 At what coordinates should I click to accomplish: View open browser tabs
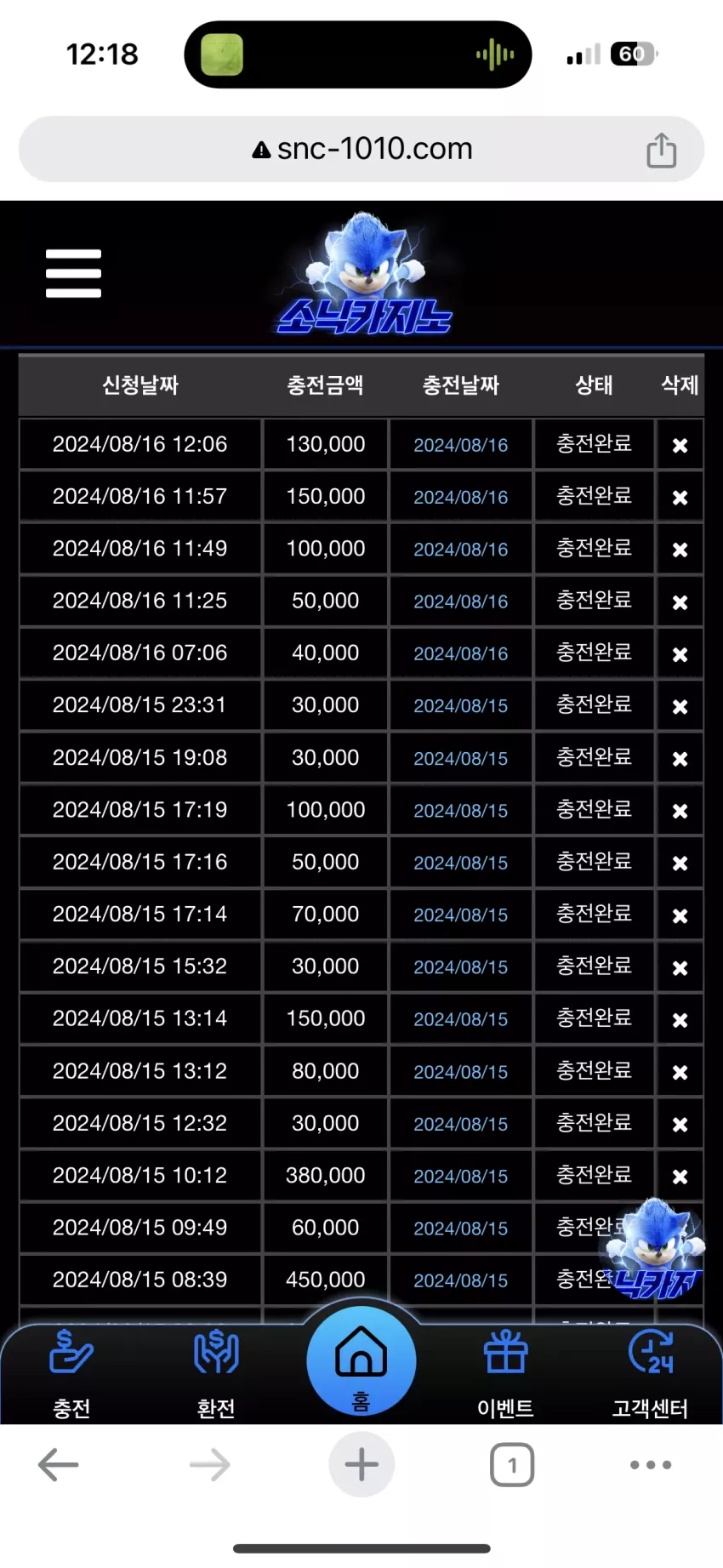click(512, 1465)
